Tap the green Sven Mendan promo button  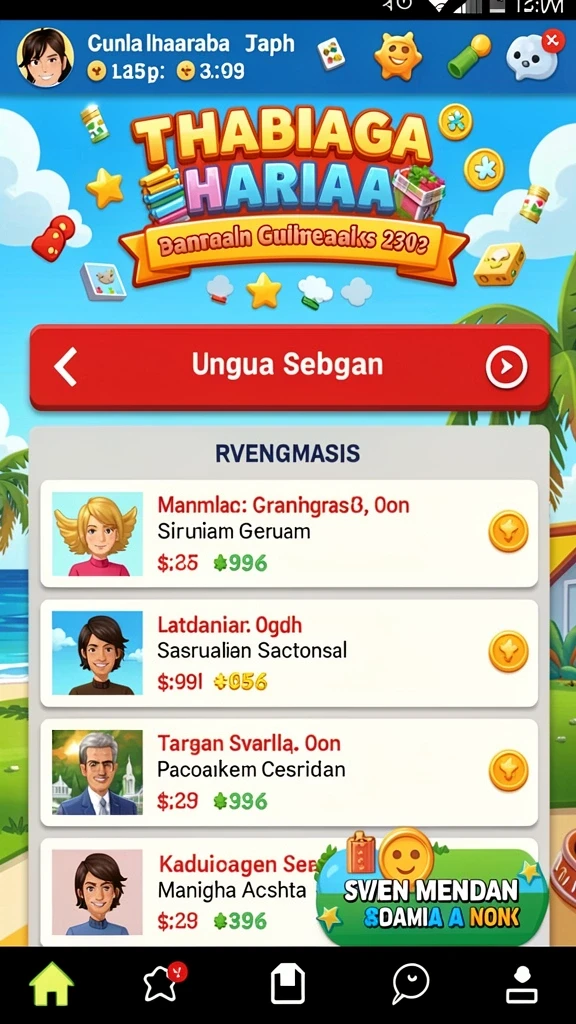[x=432, y=898]
